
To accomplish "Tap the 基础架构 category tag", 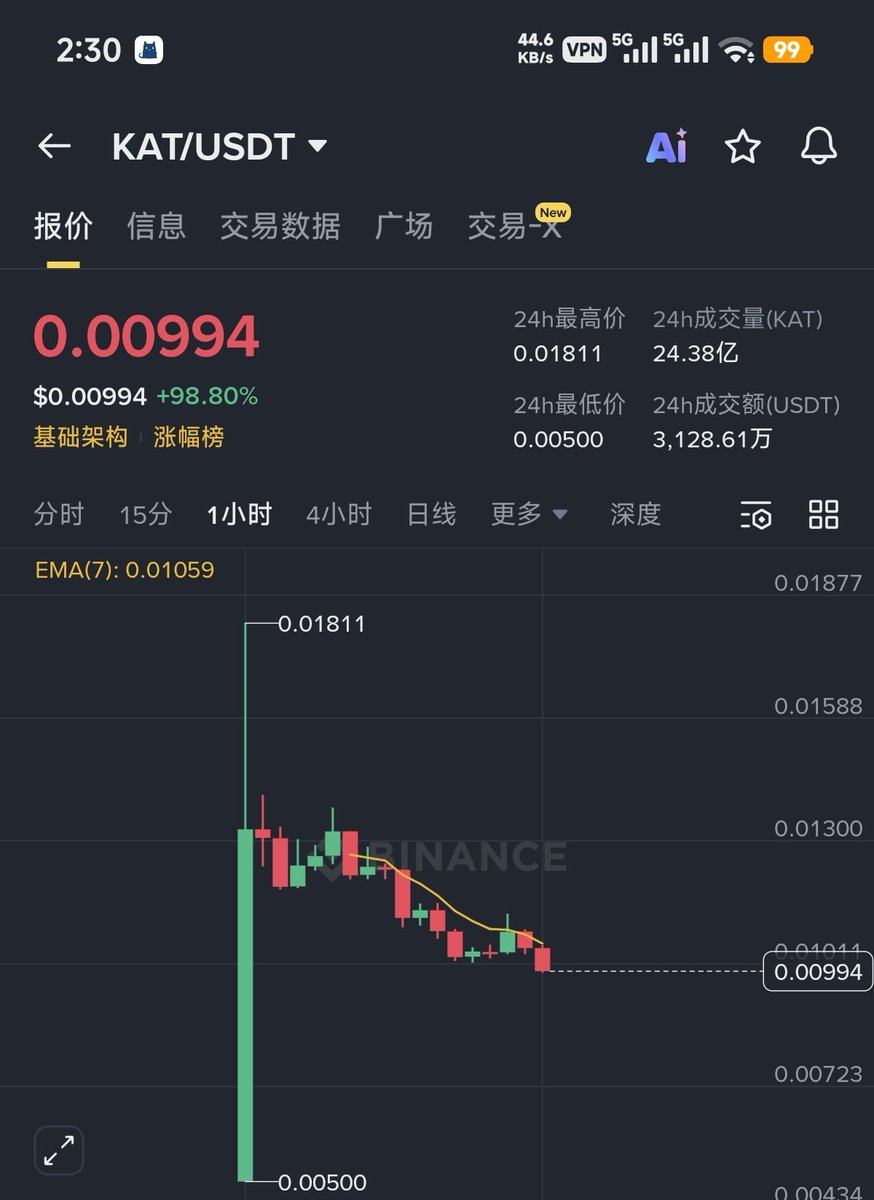I will click(81, 437).
